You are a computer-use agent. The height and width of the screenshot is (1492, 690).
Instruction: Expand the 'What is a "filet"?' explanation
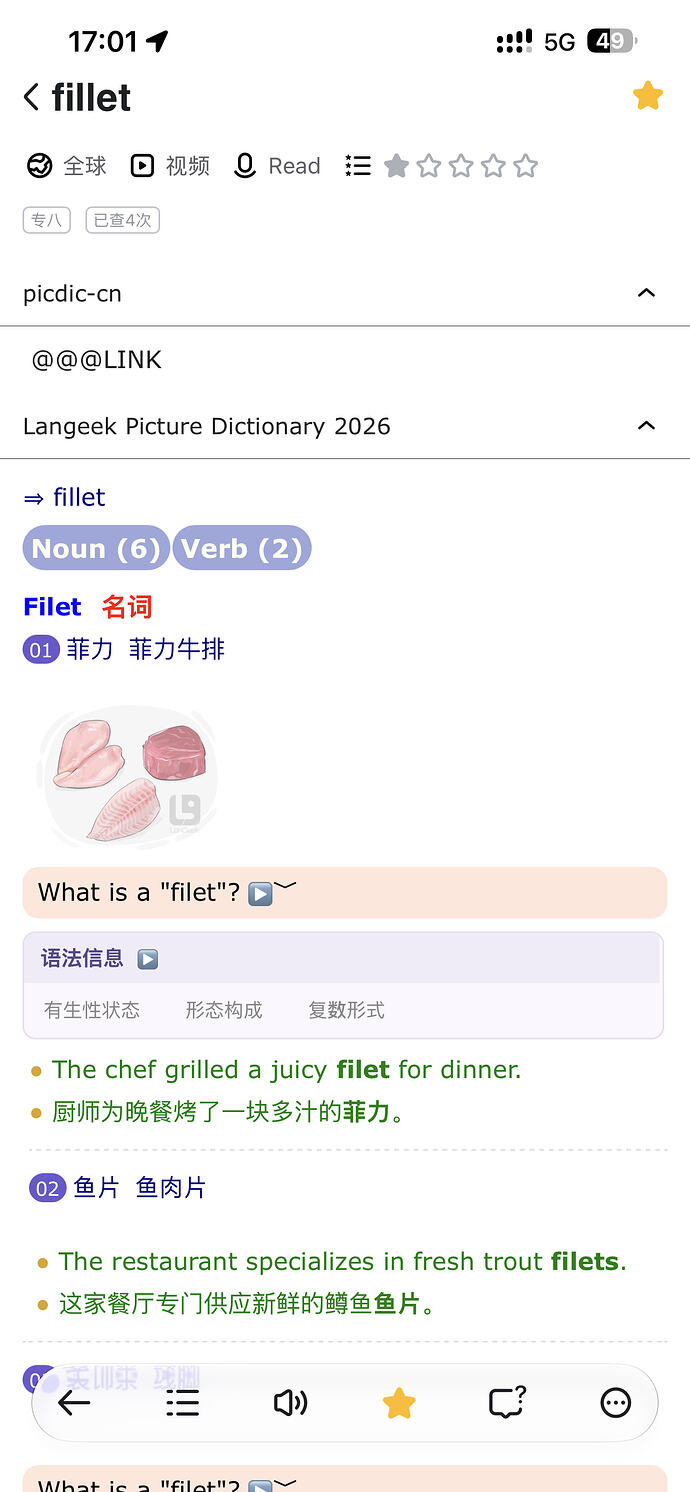click(345, 892)
